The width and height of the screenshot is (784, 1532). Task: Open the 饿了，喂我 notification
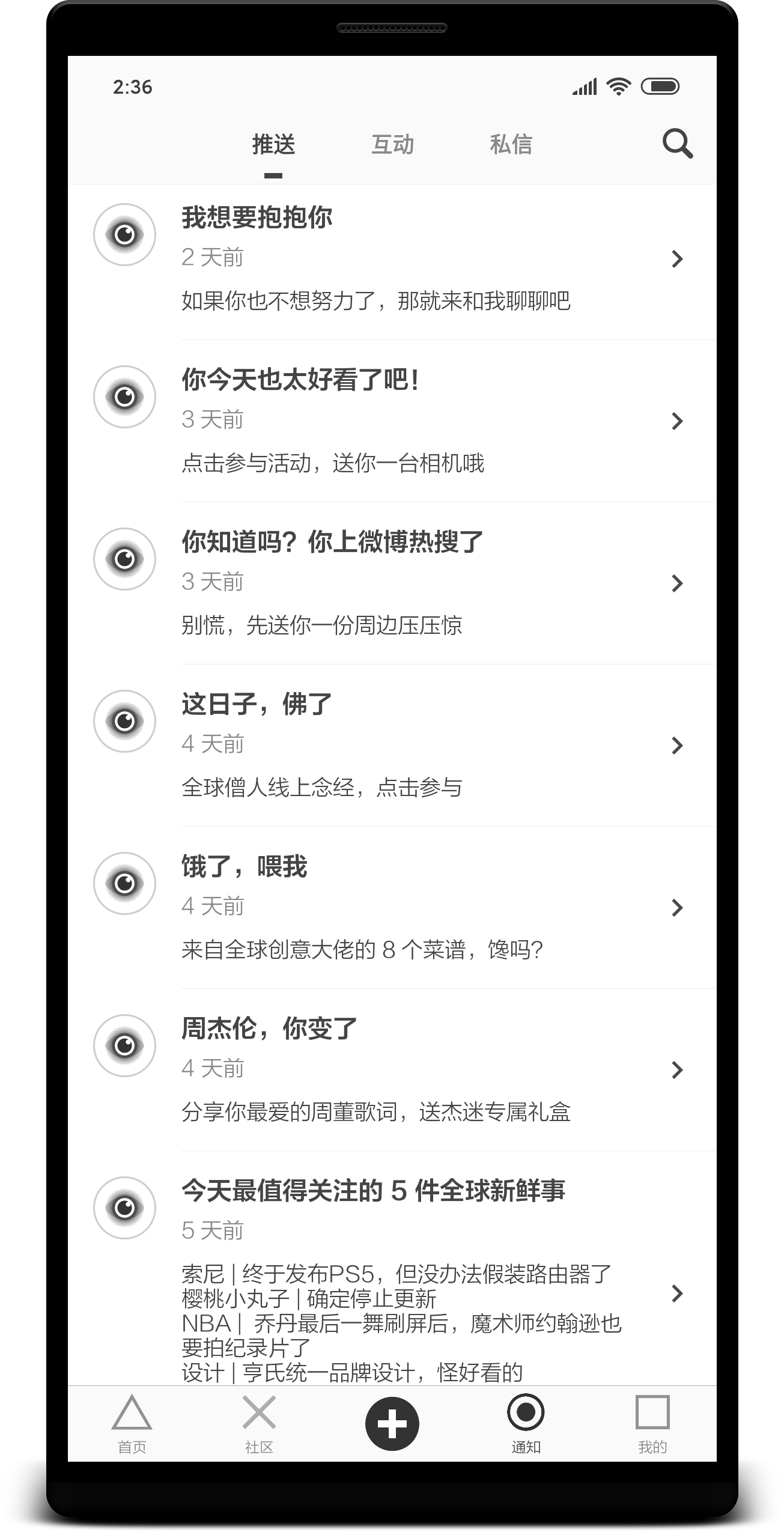click(x=392, y=908)
